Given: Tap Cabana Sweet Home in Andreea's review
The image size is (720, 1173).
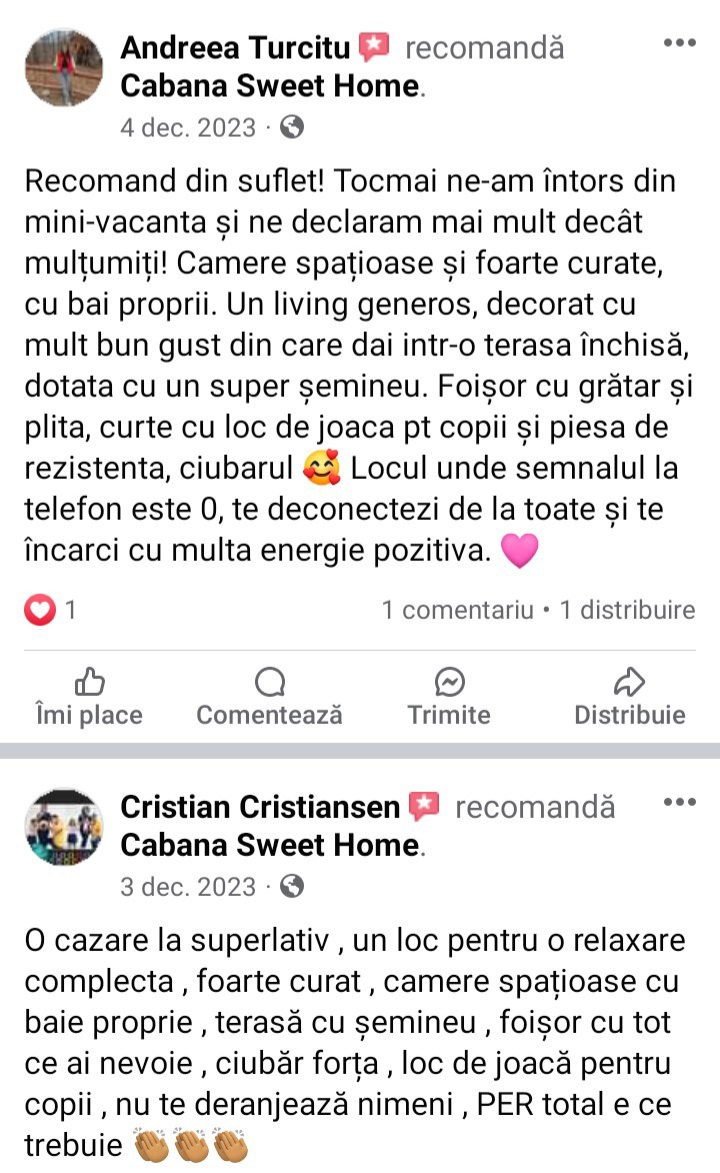Looking at the screenshot, I should pos(269,86).
